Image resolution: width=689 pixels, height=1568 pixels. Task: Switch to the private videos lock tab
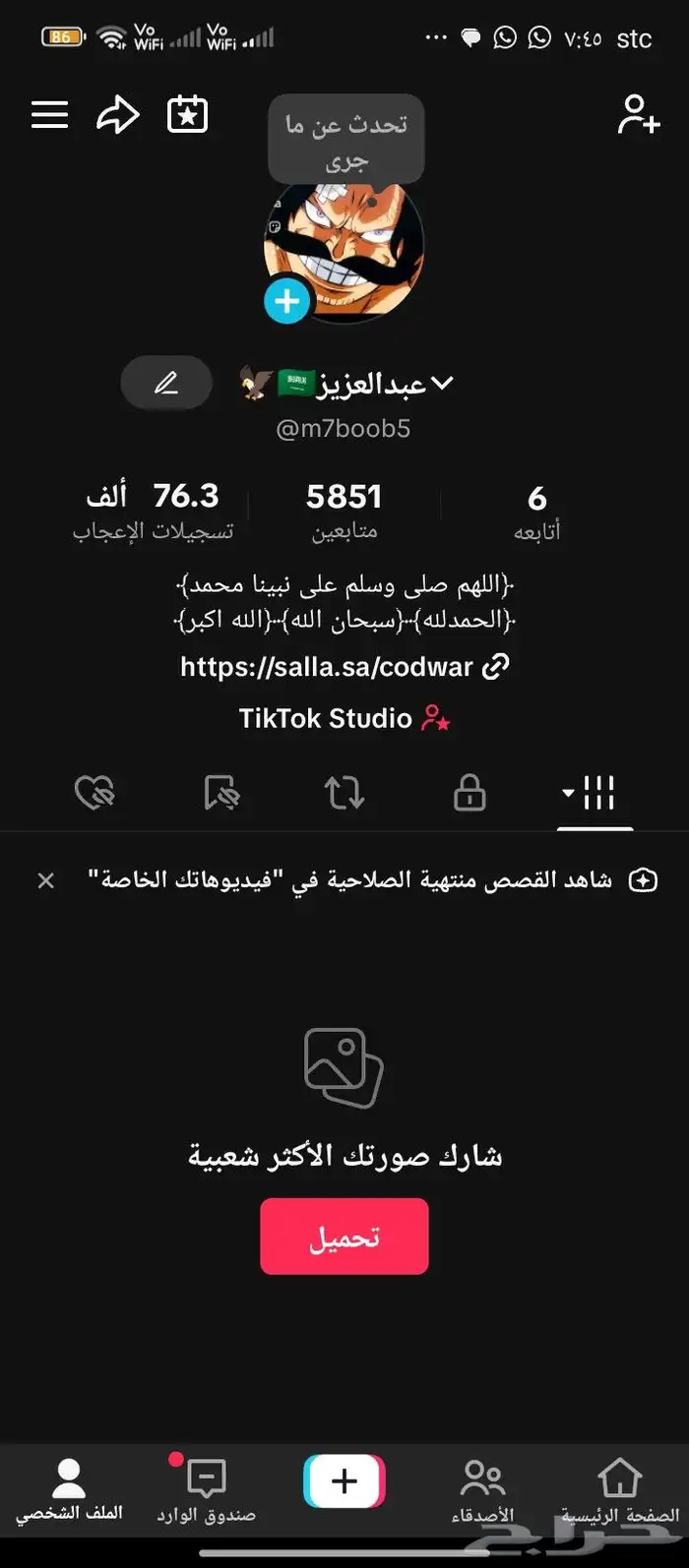470,793
